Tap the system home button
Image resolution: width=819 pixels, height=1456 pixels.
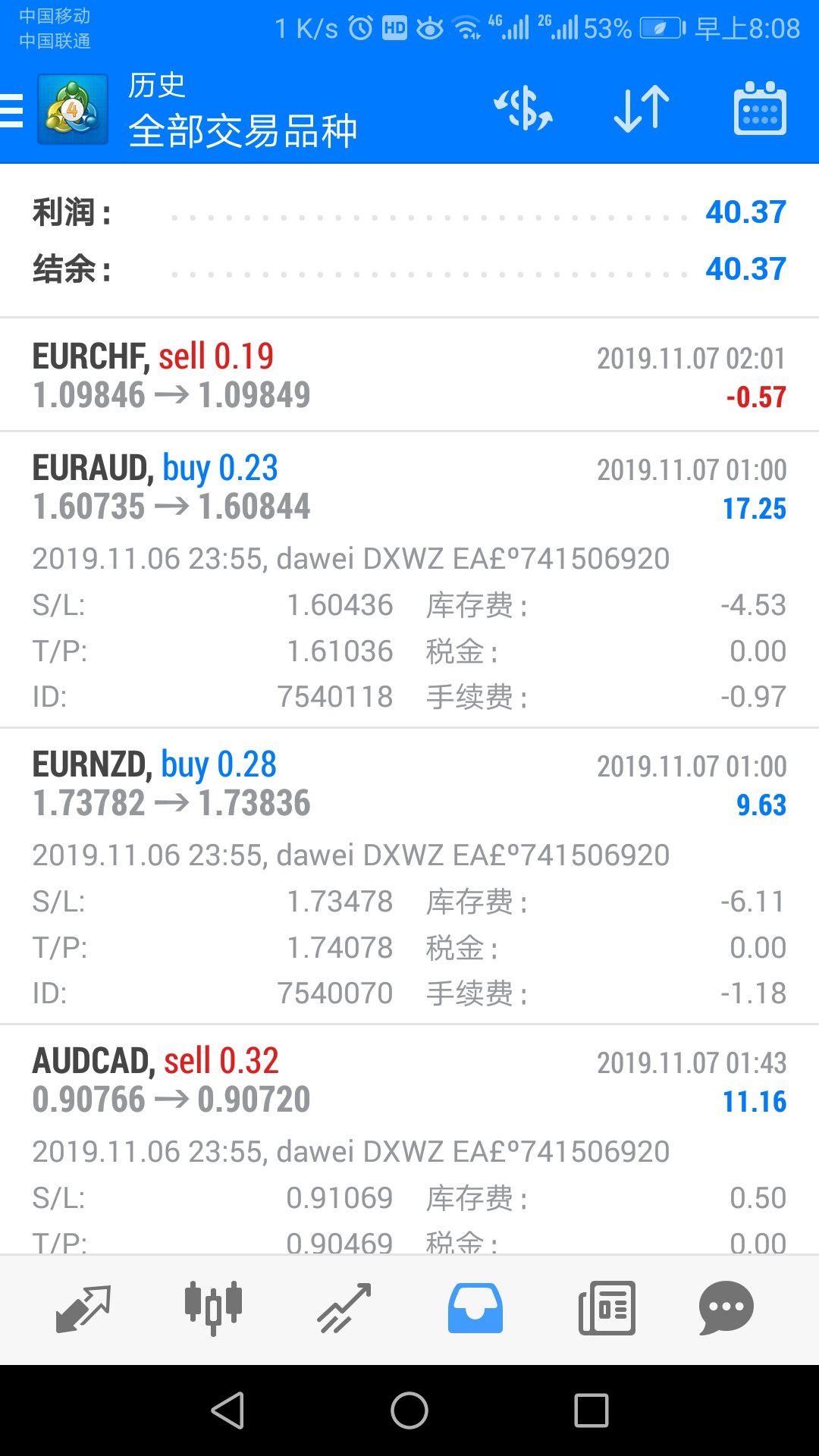tap(409, 1411)
